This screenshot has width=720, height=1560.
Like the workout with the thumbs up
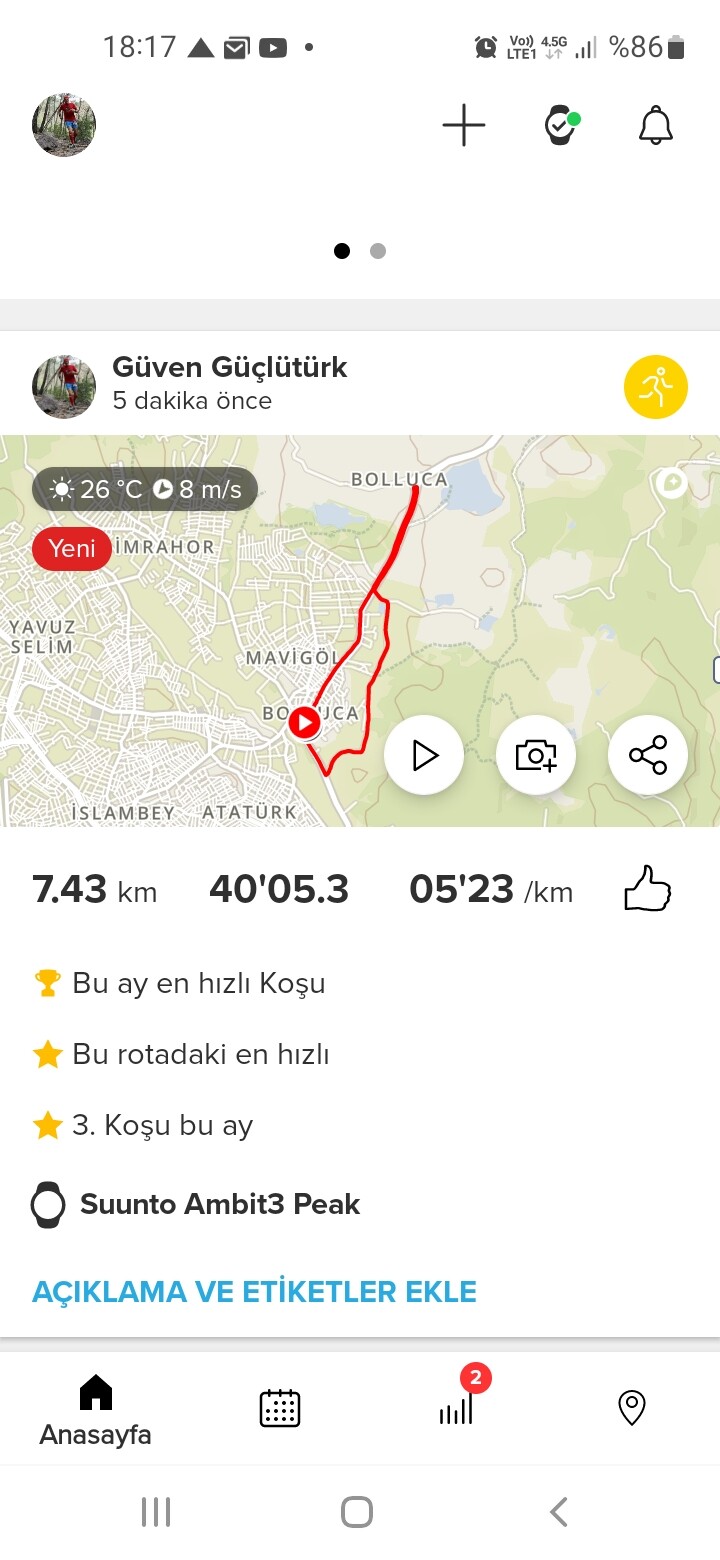(647, 889)
